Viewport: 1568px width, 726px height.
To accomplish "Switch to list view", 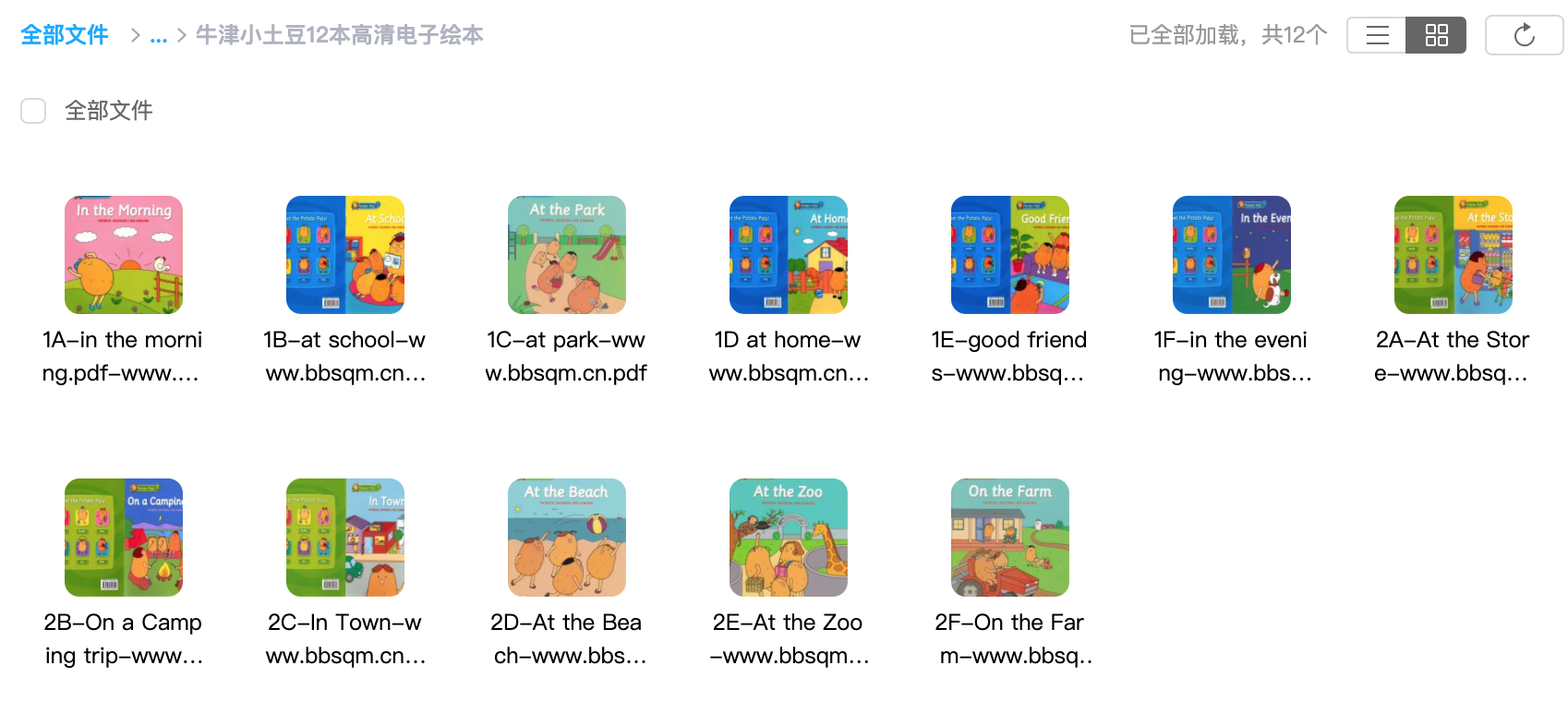I will (1377, 35).
